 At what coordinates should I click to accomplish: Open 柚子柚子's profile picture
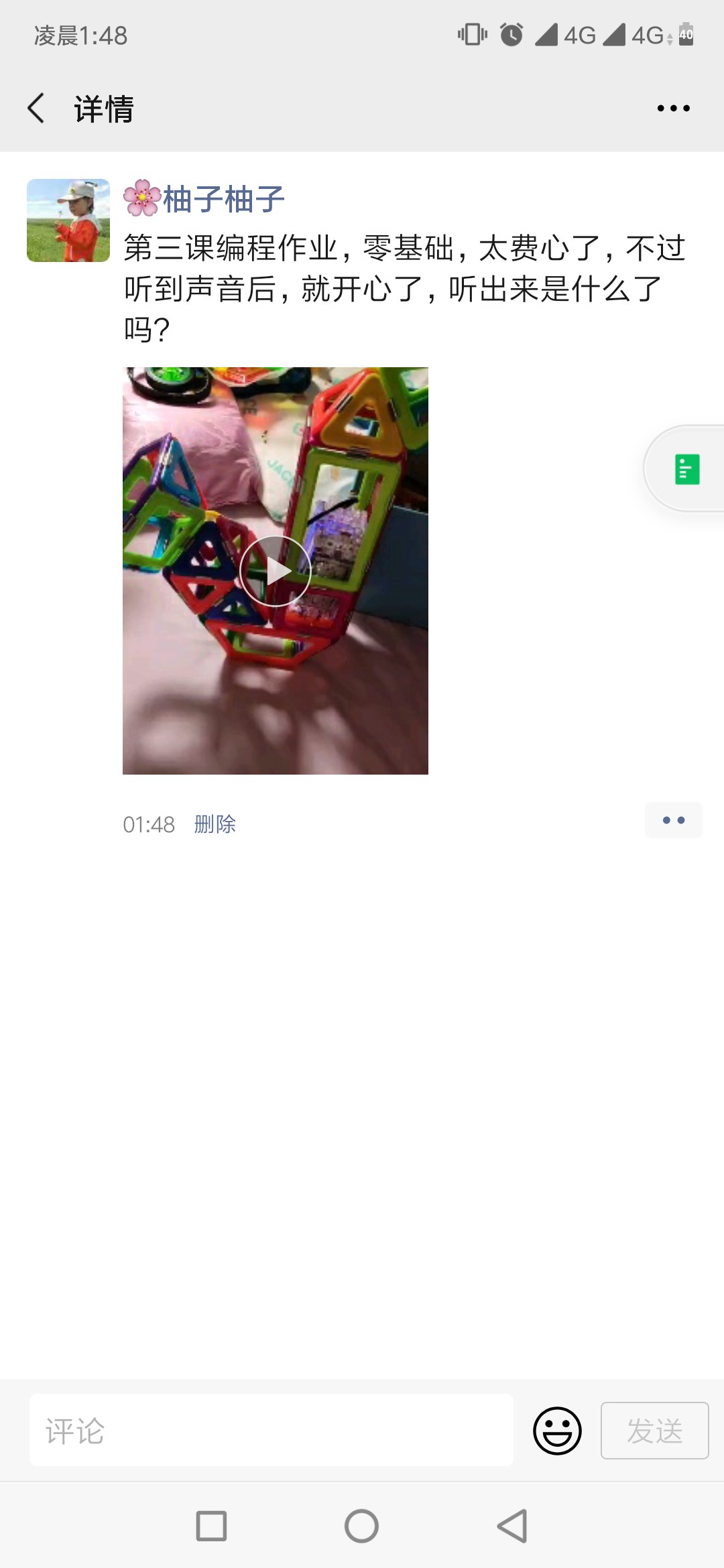(x=68, y=220)
